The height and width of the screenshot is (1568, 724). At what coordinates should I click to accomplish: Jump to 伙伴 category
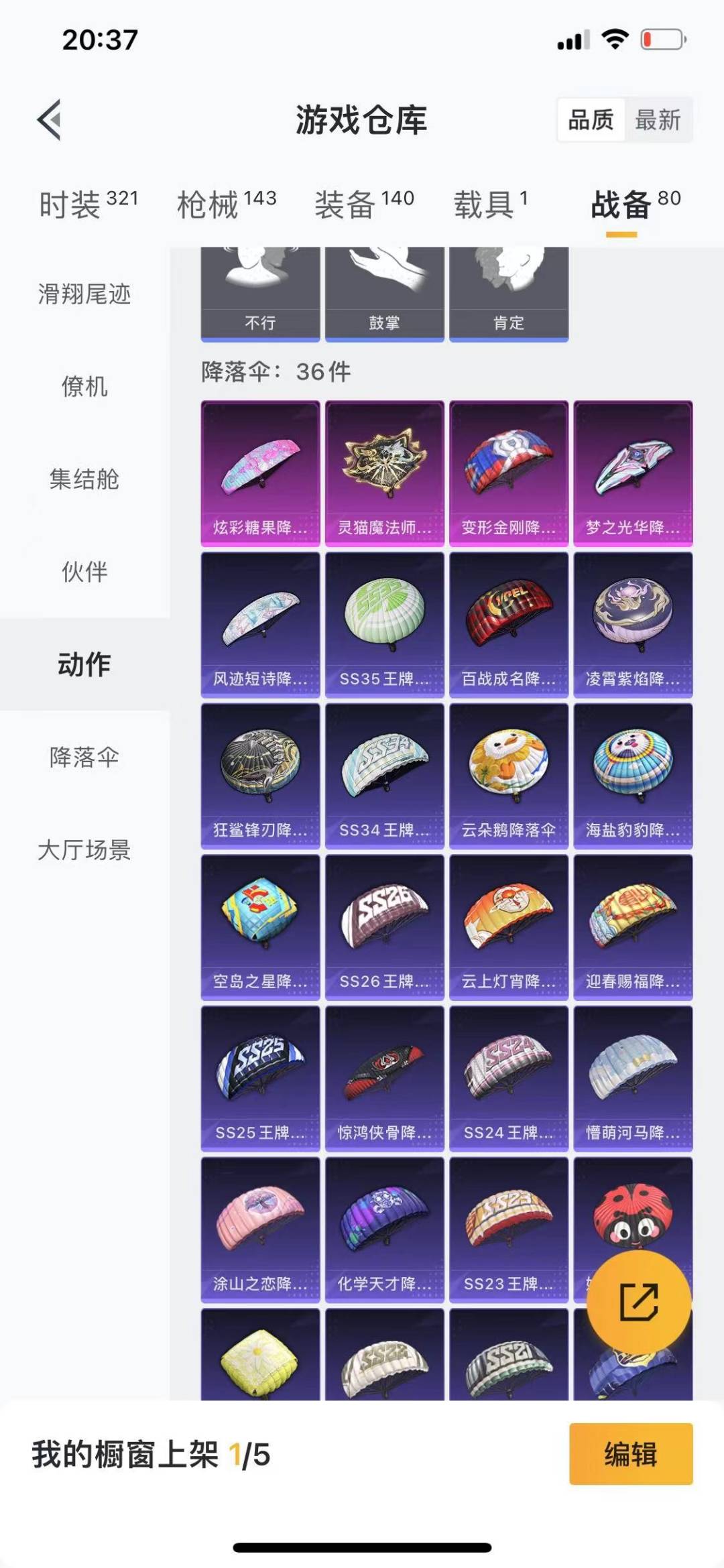84,571
